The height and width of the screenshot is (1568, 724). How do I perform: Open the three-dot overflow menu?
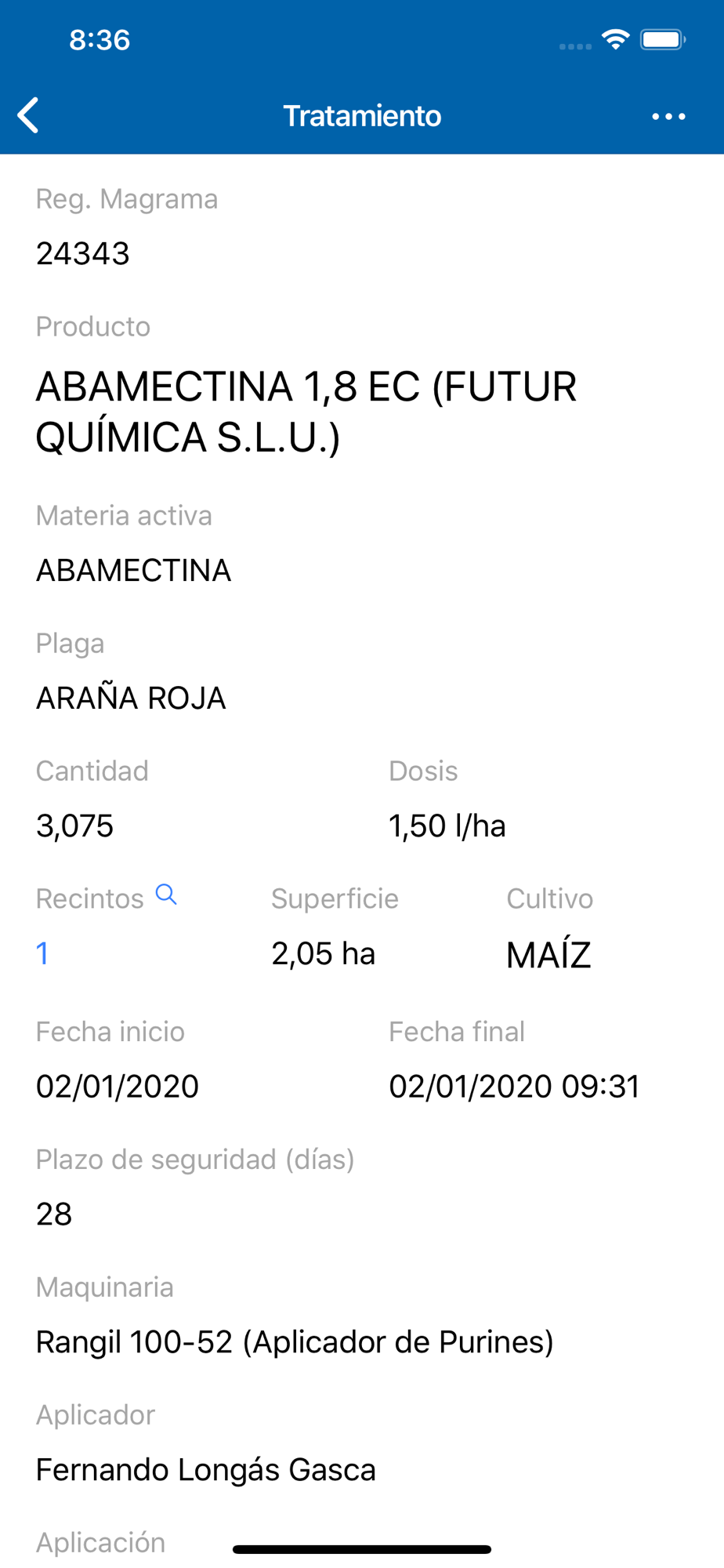(668, 117)
